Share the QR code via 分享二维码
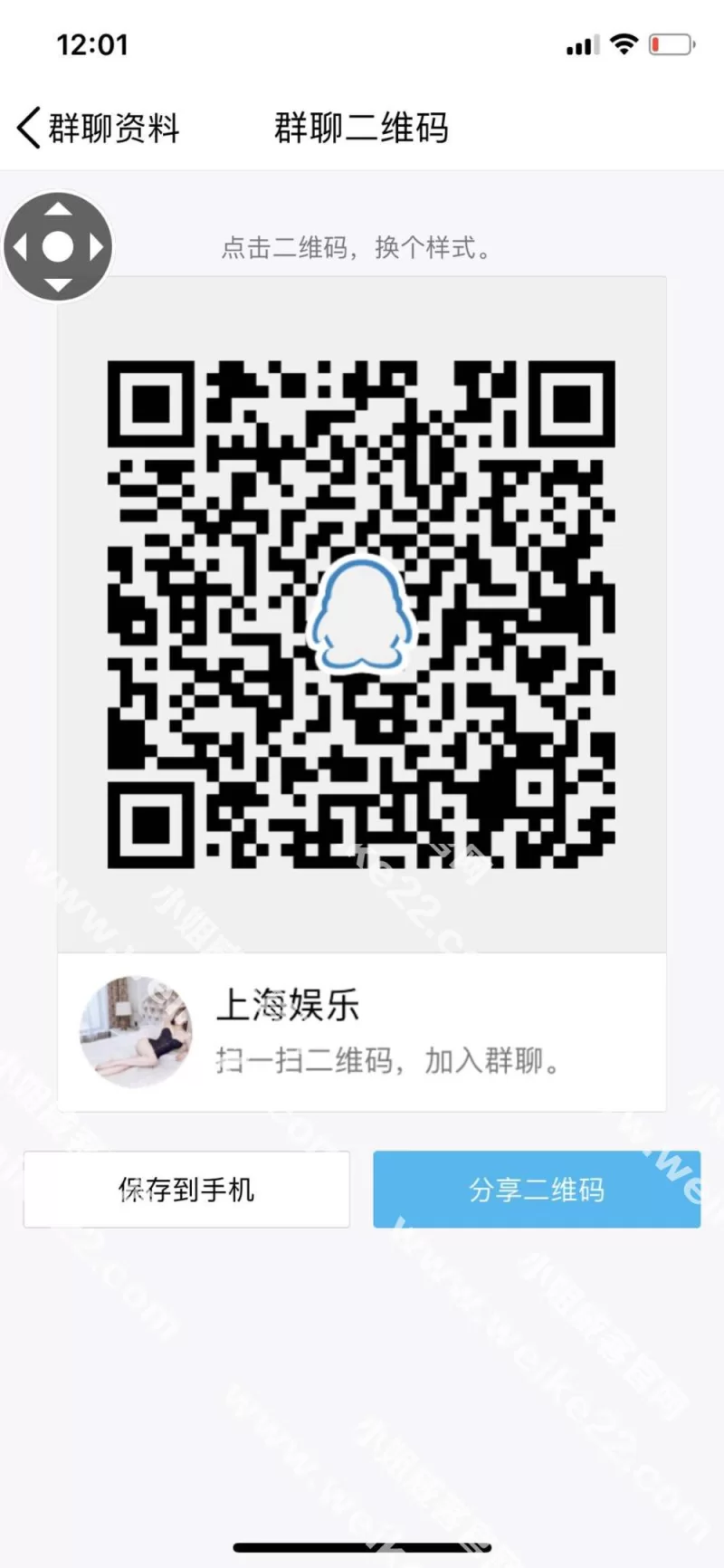This screenshot has width=724, height=1568. click(x=537, y=1189)
